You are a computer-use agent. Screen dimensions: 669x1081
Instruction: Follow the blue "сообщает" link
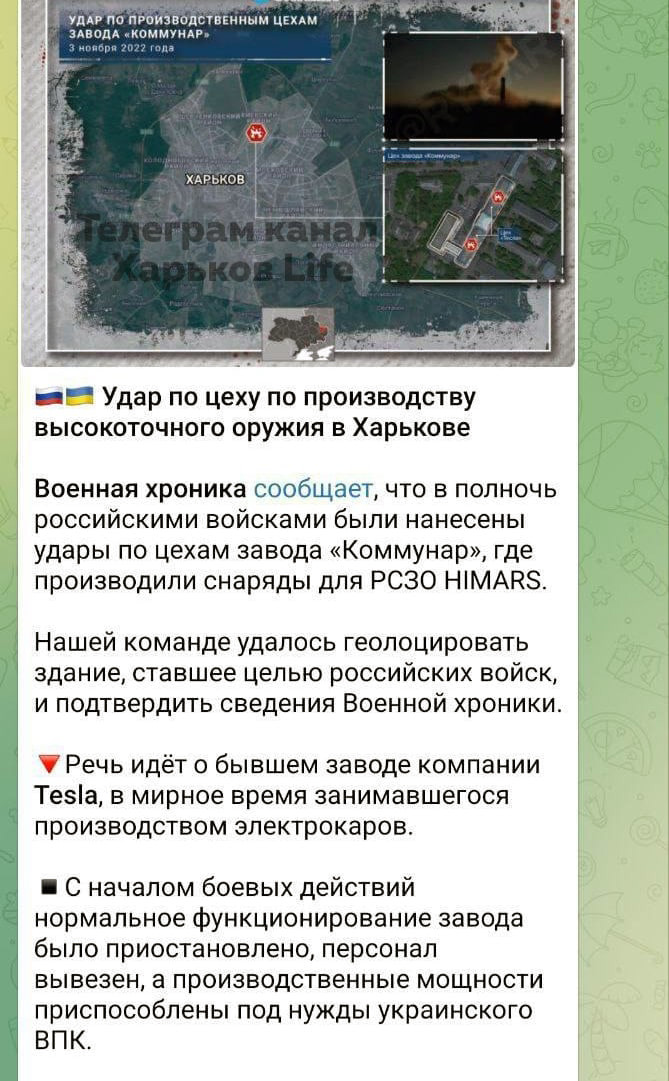click(x=313, y=490)
